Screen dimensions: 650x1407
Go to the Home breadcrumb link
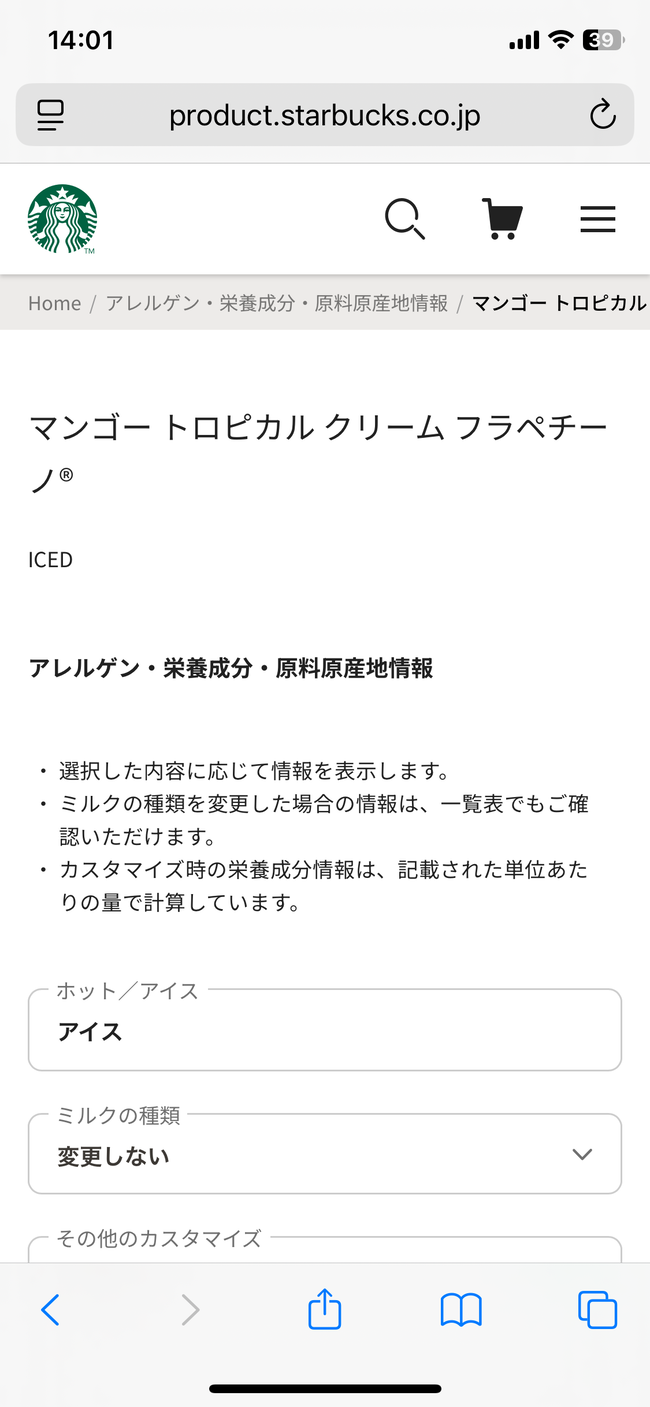point(54,303)
